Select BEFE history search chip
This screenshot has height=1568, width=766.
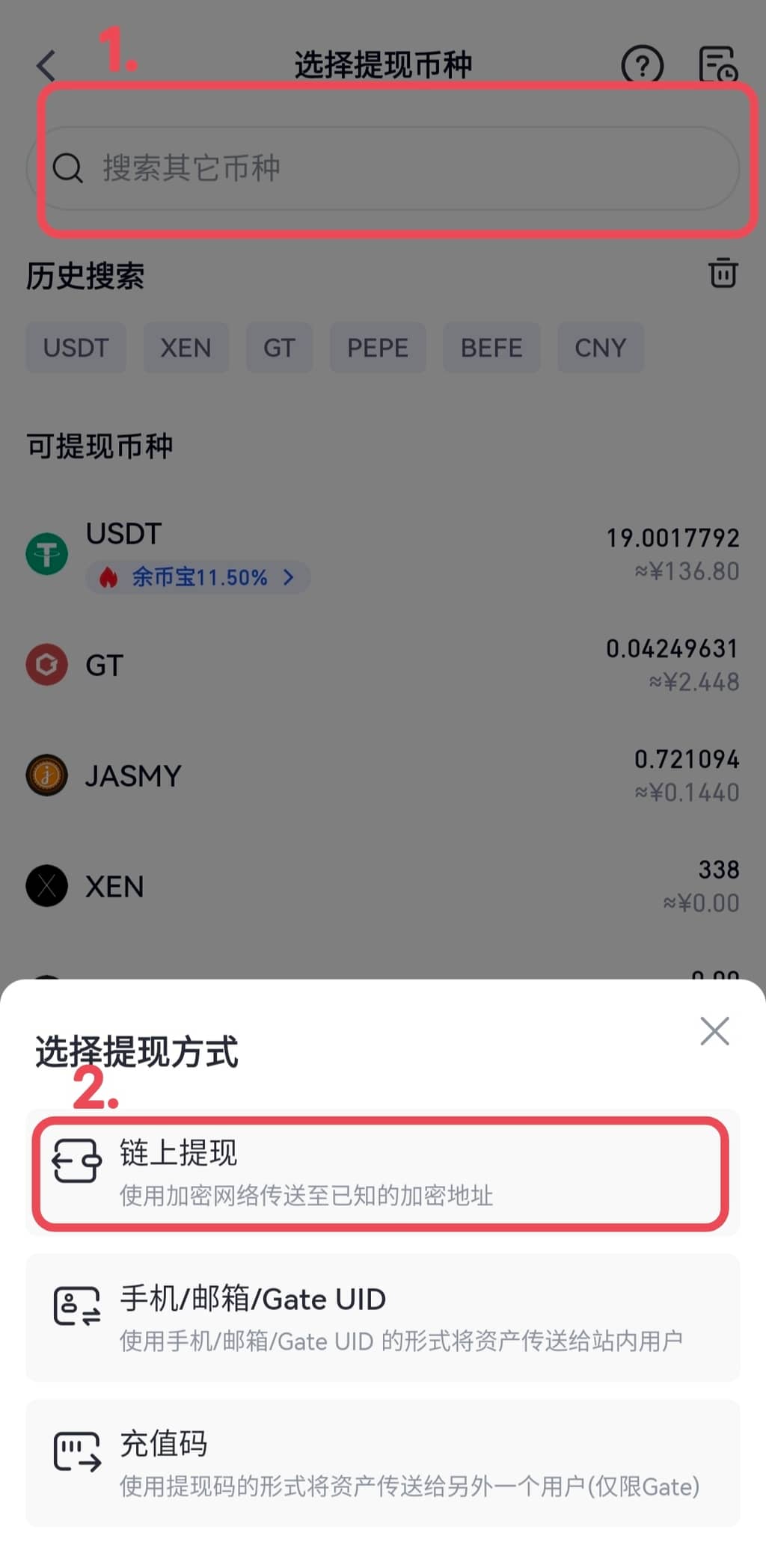click(x=491, y=348)
